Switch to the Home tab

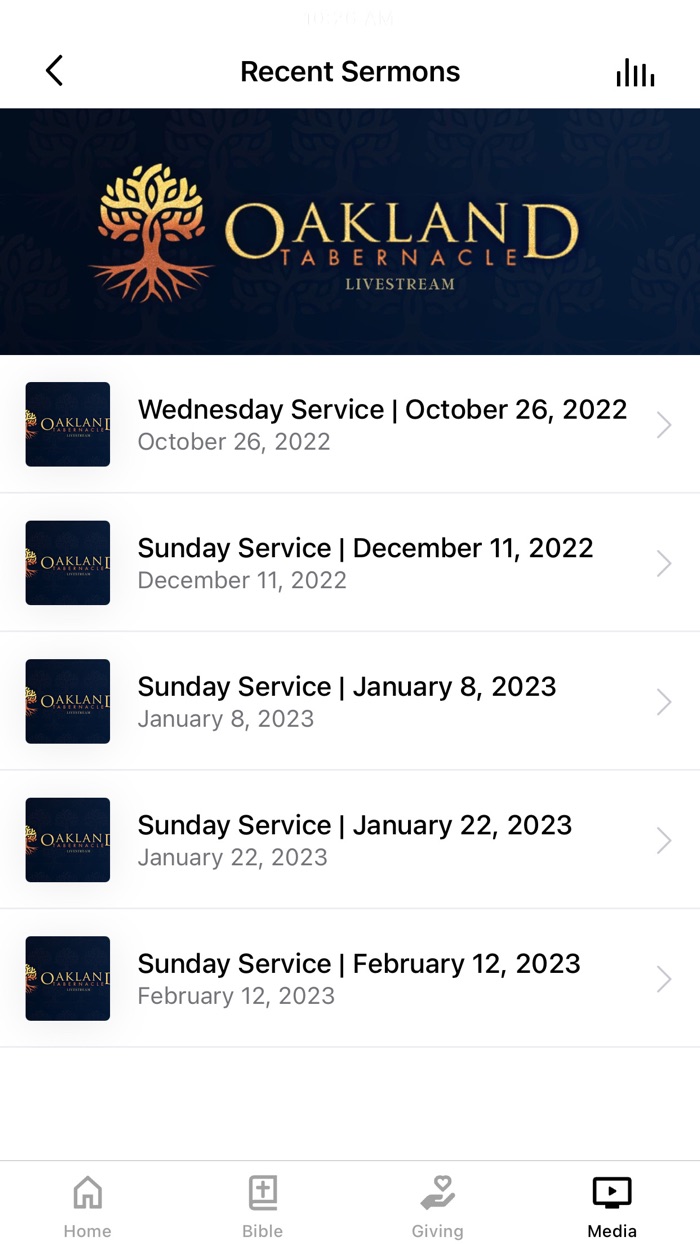tap(88, 1205)
